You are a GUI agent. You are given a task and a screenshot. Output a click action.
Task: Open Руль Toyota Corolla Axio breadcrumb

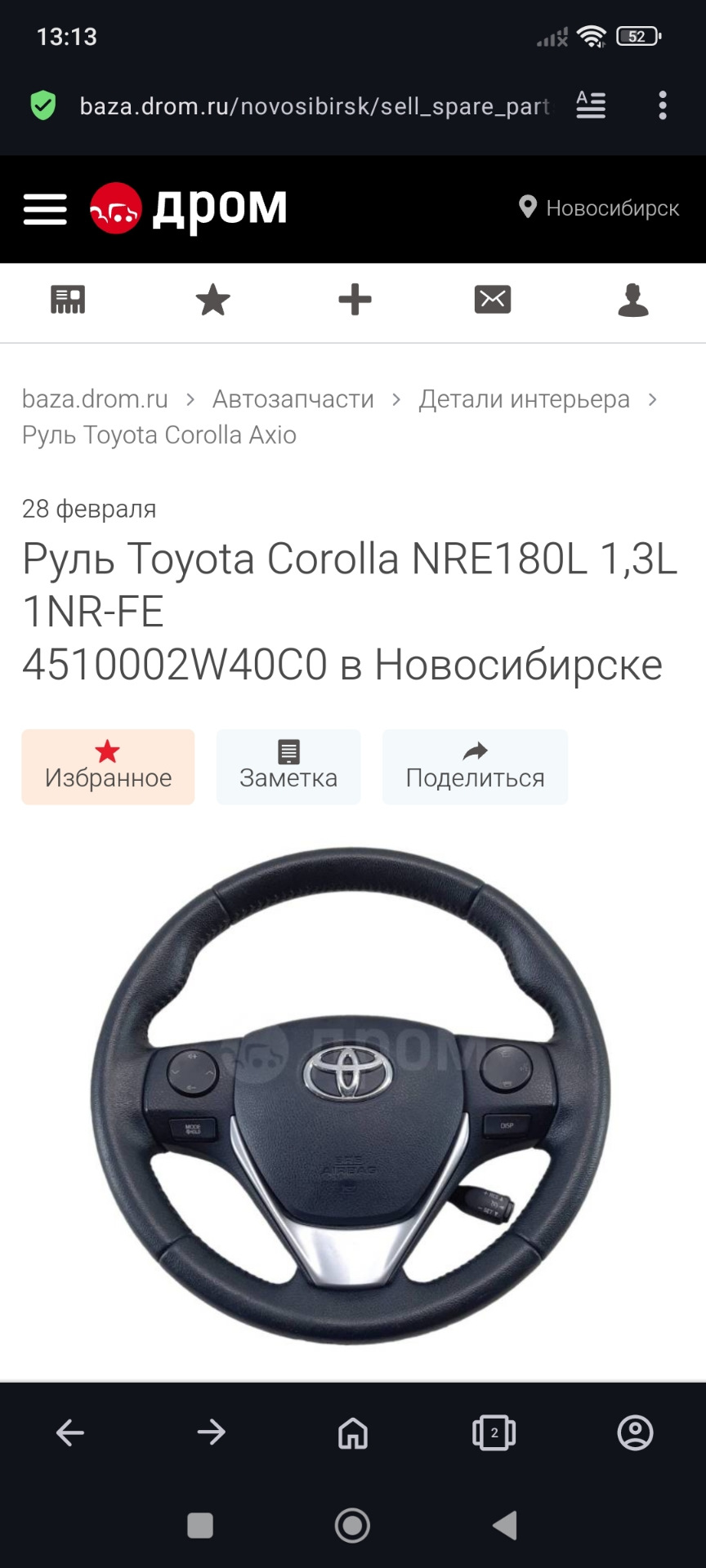point(159,435)
